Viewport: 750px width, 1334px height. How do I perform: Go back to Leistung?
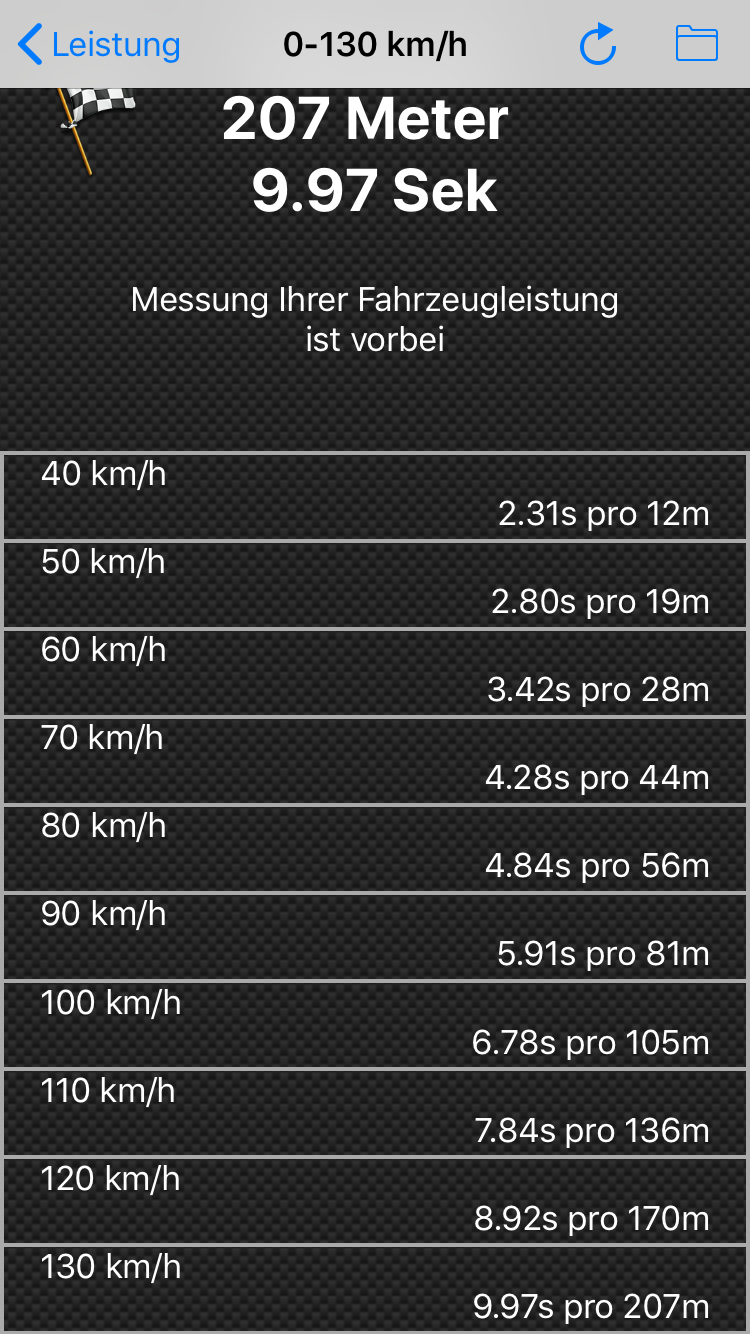point(99,45)
